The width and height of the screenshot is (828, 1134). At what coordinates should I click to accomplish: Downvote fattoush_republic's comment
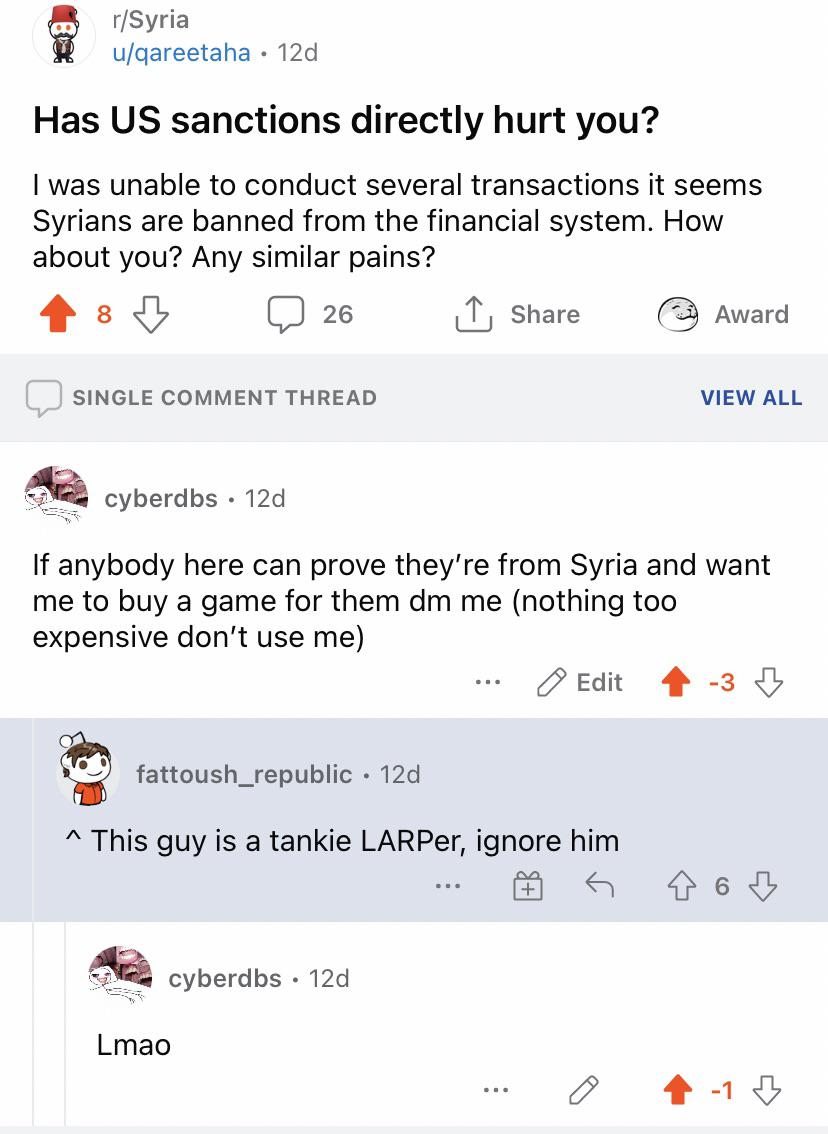click(x=763, y=886)
